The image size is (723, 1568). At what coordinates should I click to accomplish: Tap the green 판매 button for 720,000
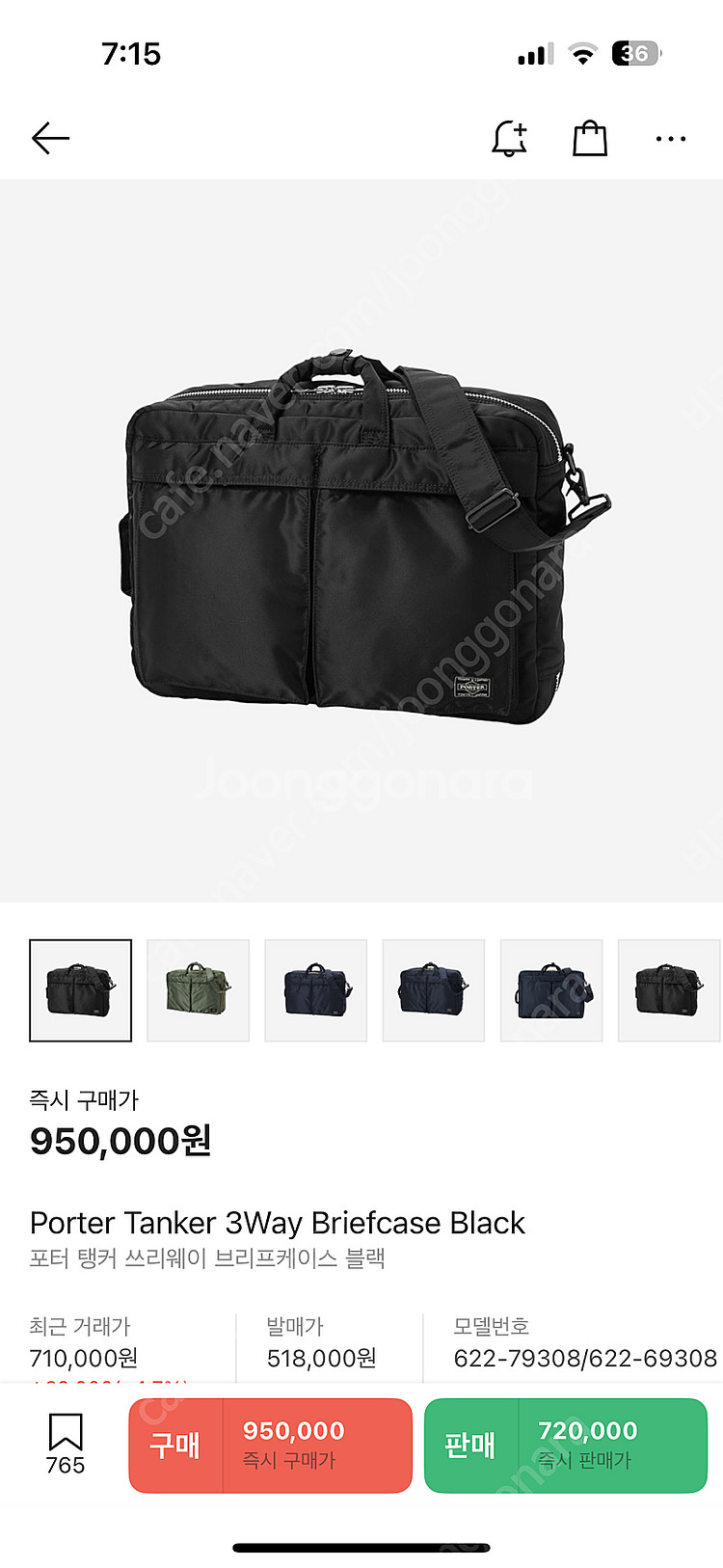[x=566, y=1445]
